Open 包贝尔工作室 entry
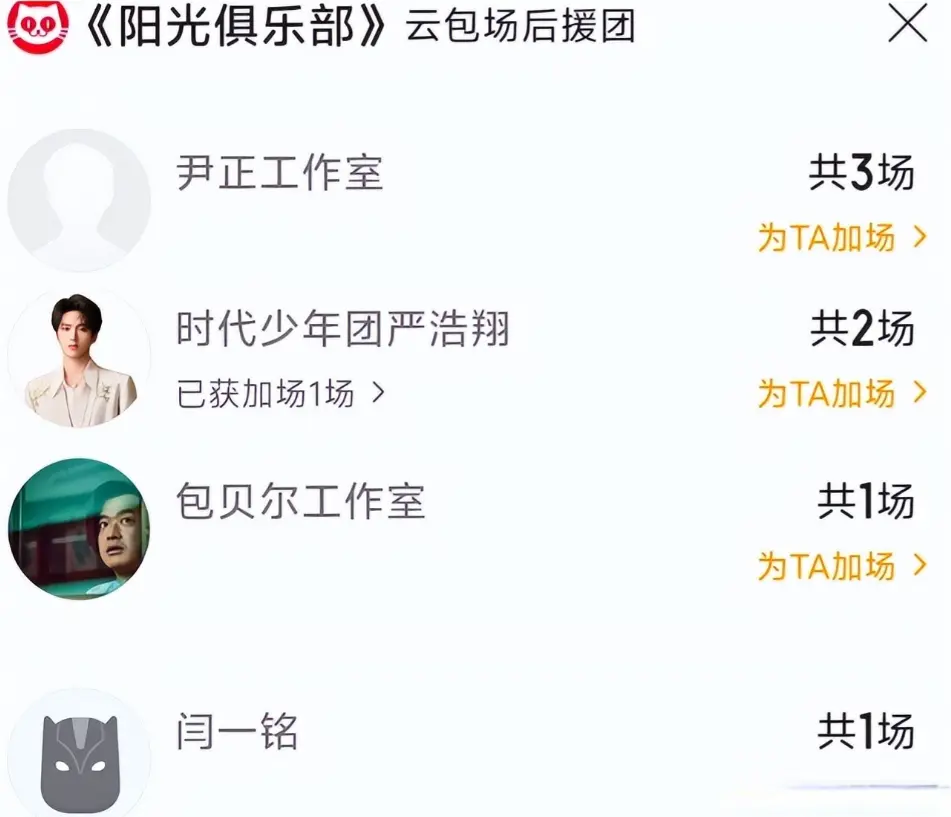The image size is (951, 817). pyautogui.click(x=300, y=502)
